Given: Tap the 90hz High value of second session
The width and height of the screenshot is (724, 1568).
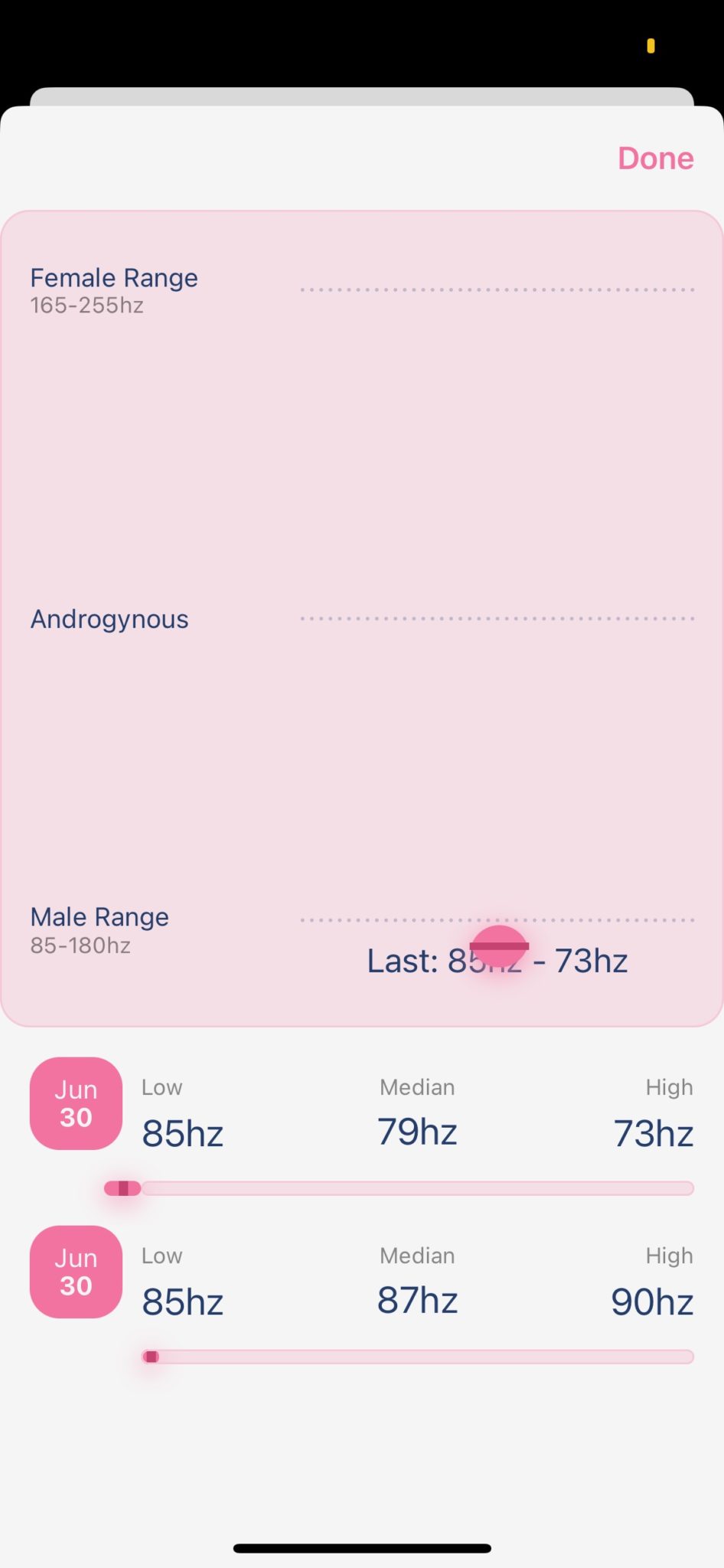Looking at the screenshot, I should (651, 1301).
